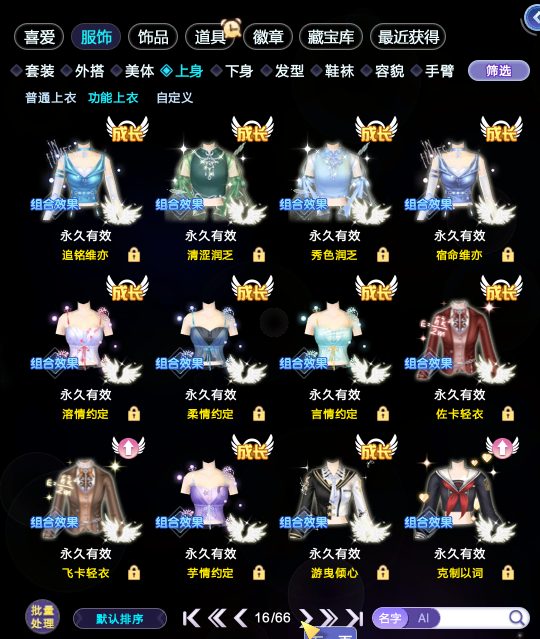Jump to the first page
This screenshot has height=639, width=540.
tap(191, 618)
